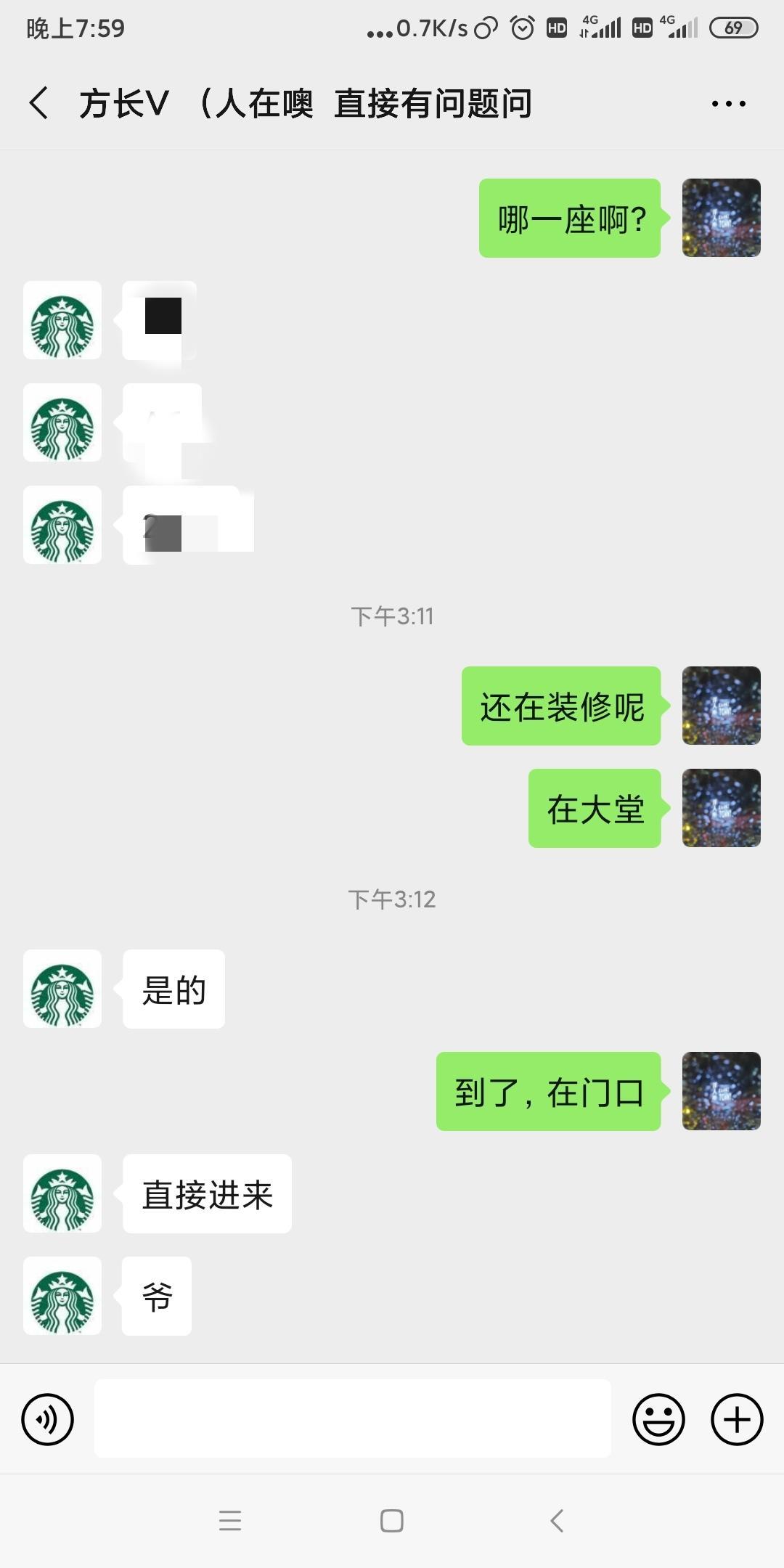
Task: Open my avatar beside 哪一座啊? message
Action: pyautogui.click(x=721, y=218)
